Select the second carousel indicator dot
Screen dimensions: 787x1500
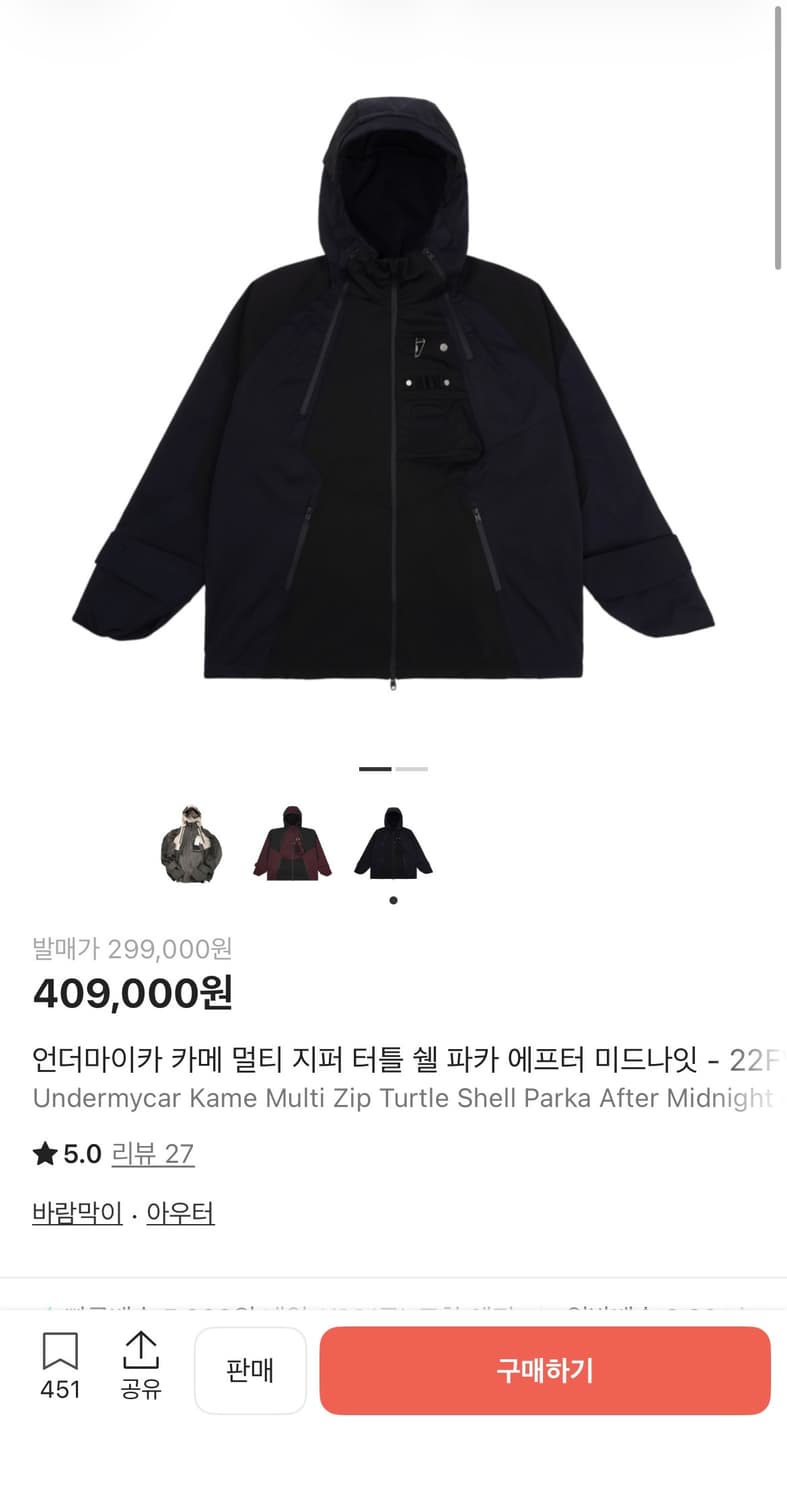[413, 768]
